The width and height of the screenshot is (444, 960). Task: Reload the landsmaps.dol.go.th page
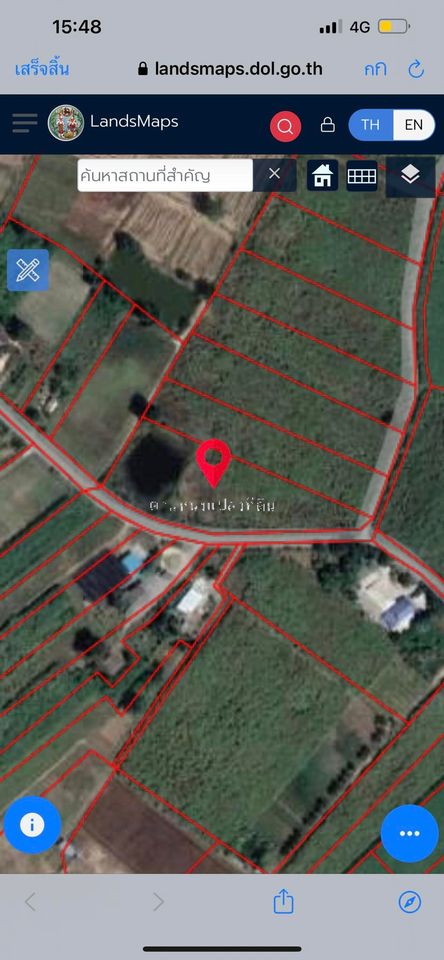tap(416, 69)
